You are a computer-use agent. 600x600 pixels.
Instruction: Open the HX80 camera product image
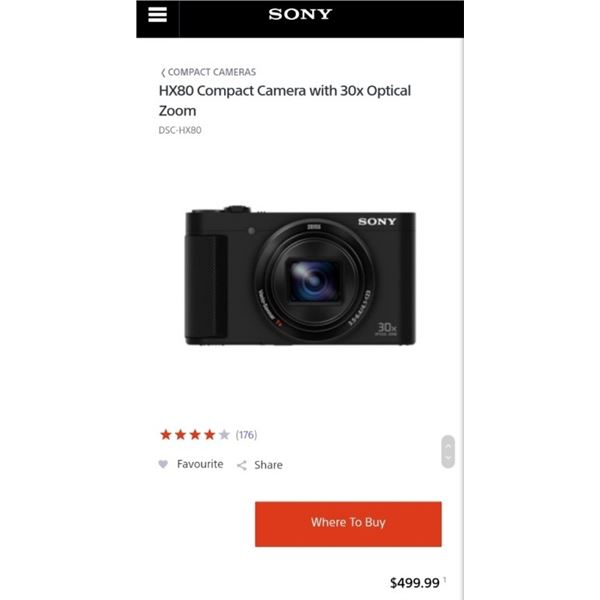click(300, 277)
